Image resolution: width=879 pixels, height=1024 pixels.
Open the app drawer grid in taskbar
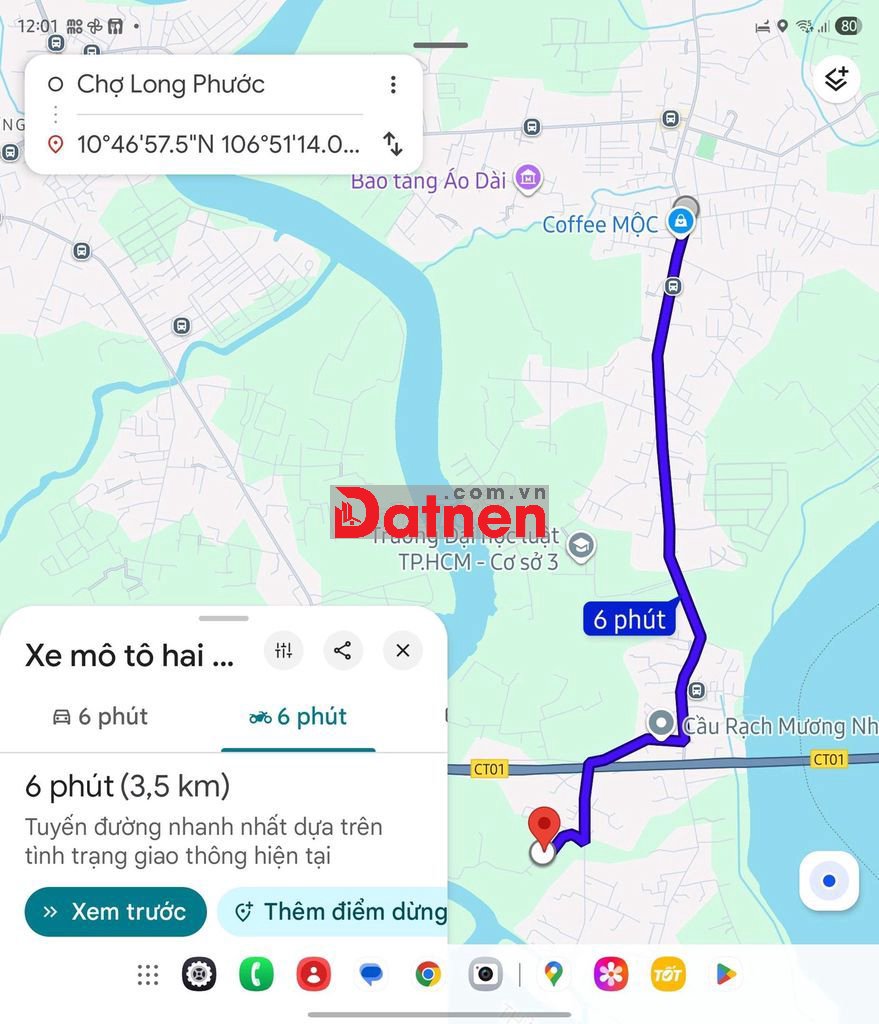tap(148, 974)
